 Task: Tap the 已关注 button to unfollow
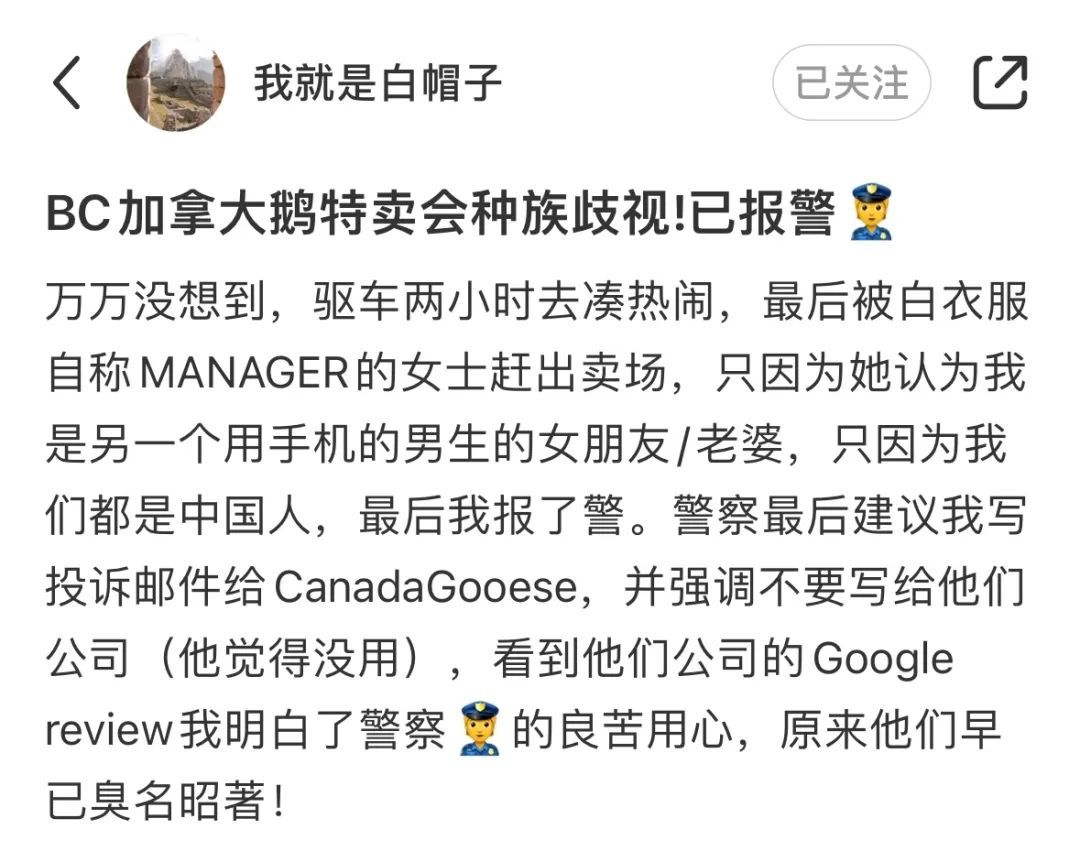pos(851,83)
